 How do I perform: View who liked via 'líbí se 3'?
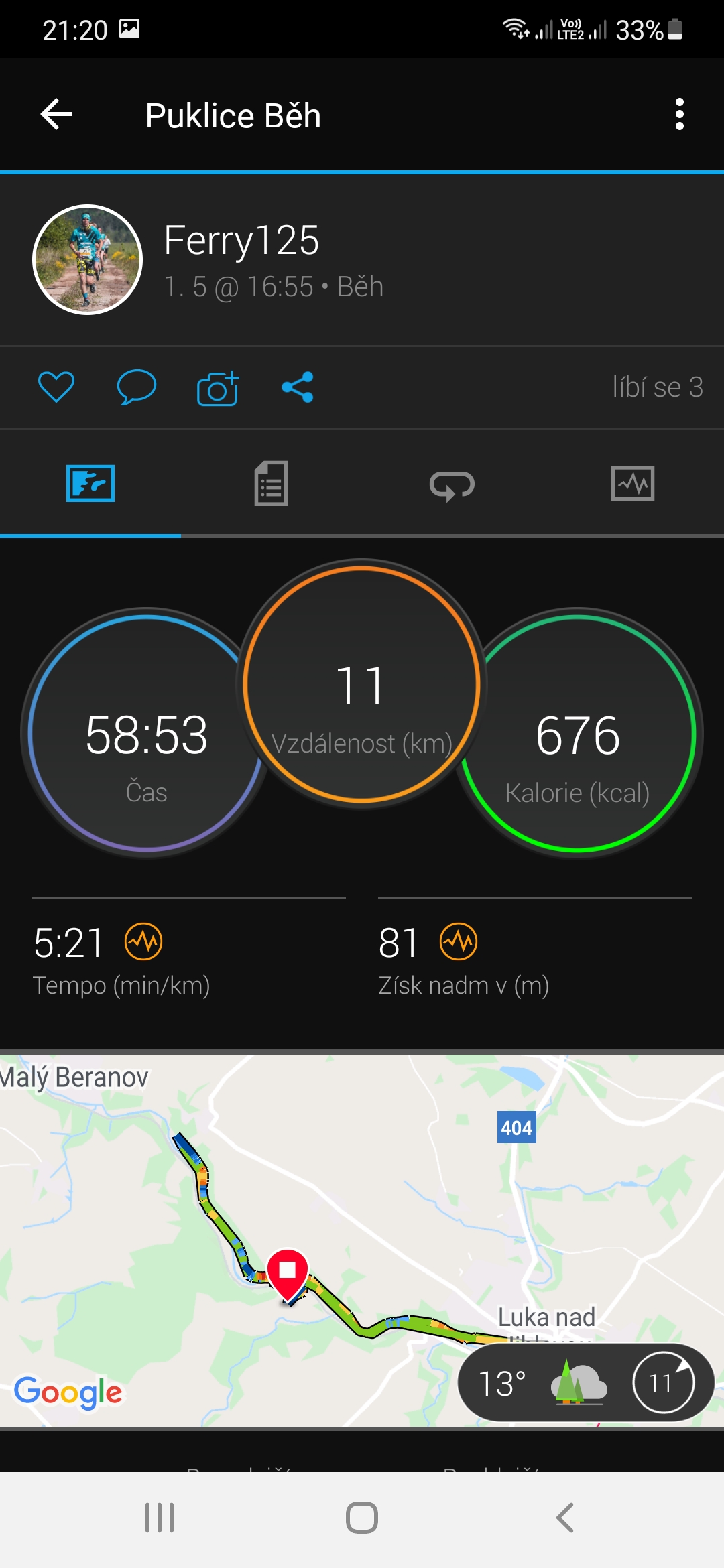658,387
